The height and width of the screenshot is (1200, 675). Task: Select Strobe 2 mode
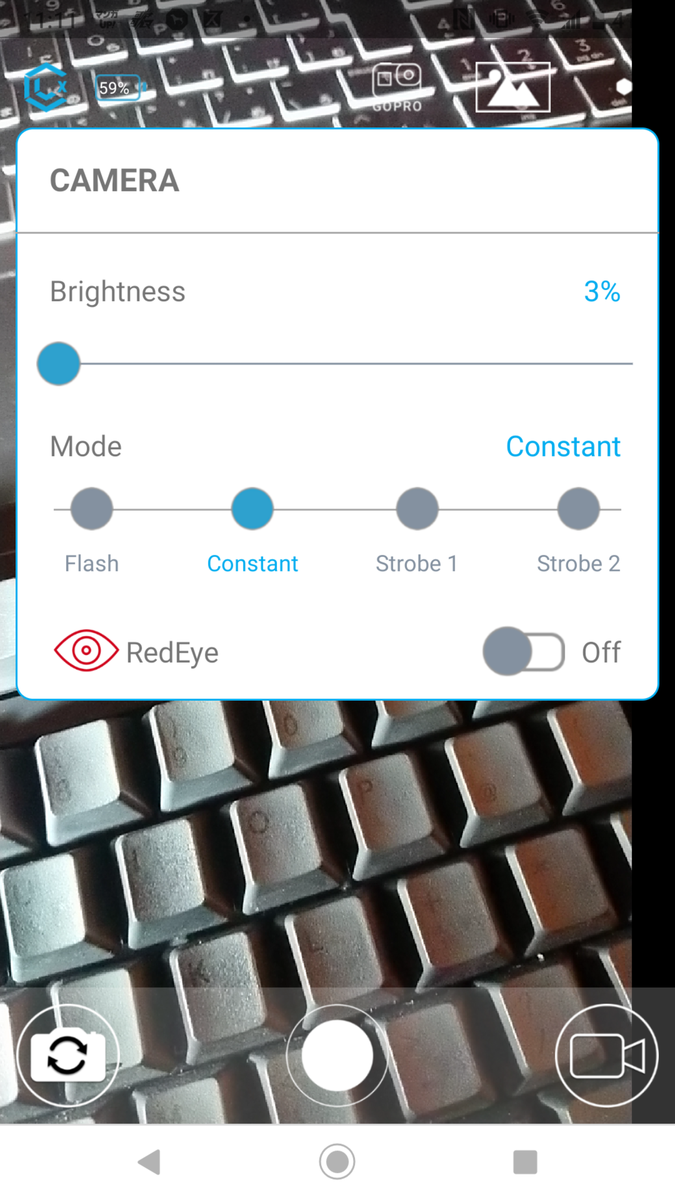coord(578,509)
